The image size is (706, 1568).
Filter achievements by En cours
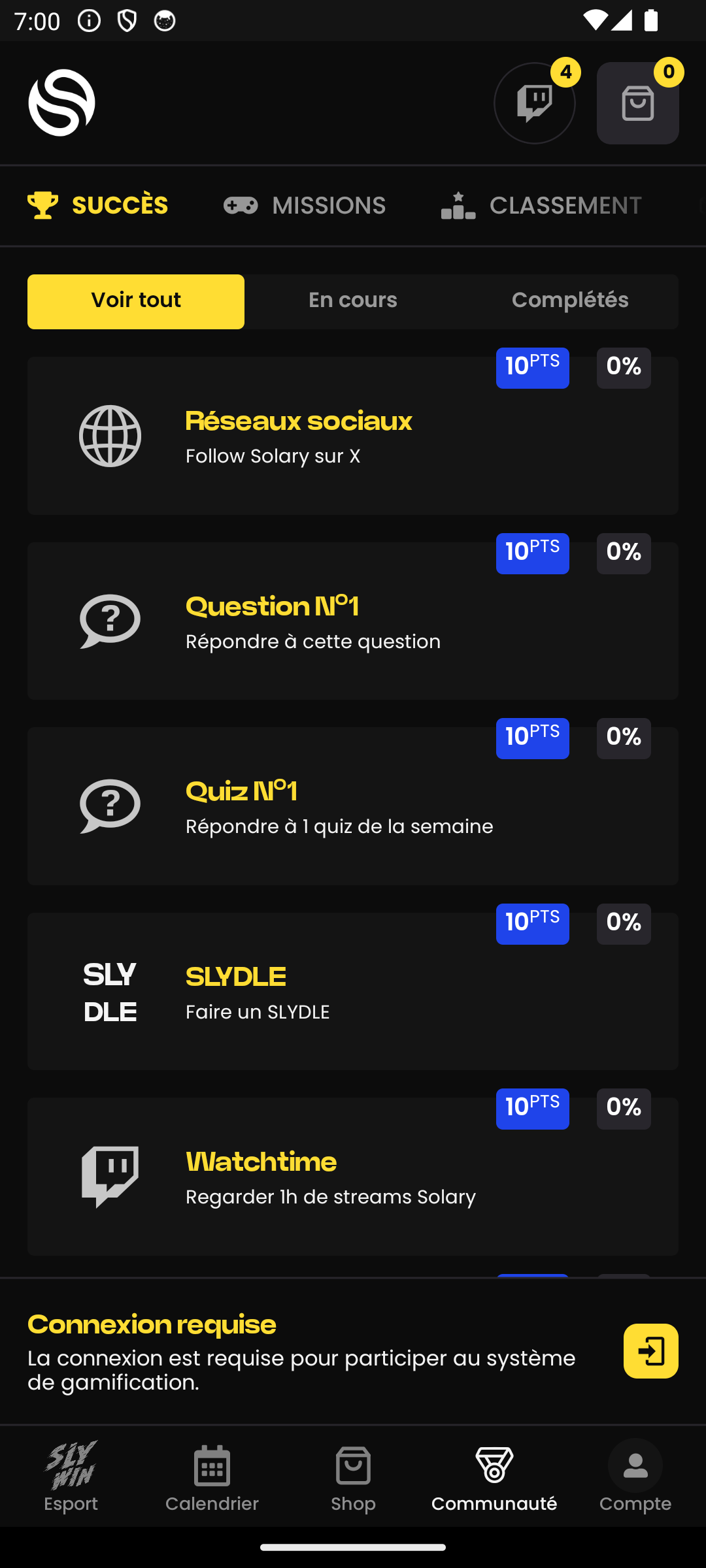(x=353, y=301)
